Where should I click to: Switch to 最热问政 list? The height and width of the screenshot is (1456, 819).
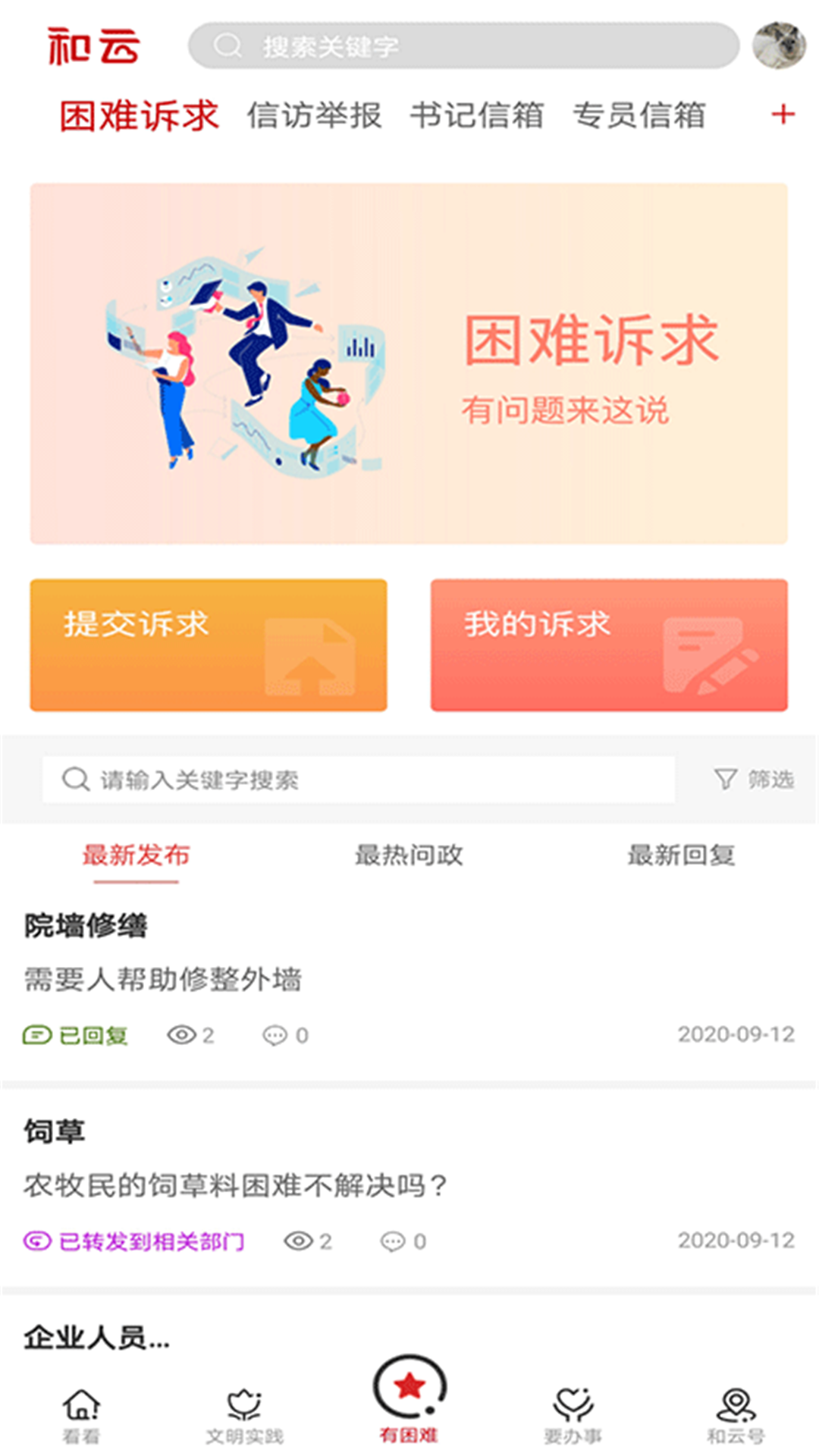tap(409, 855)
